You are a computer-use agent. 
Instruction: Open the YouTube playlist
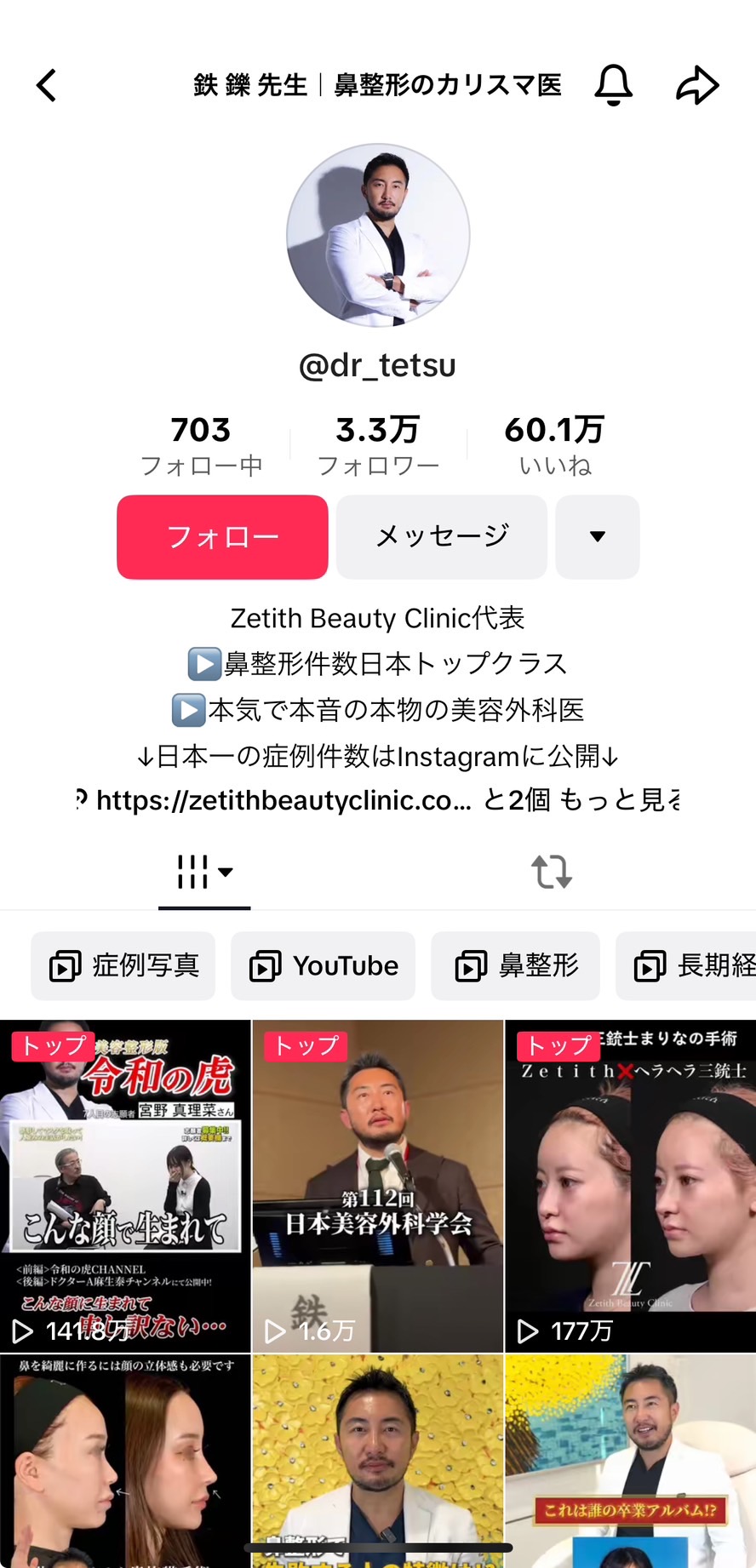(x=324, y=965)
